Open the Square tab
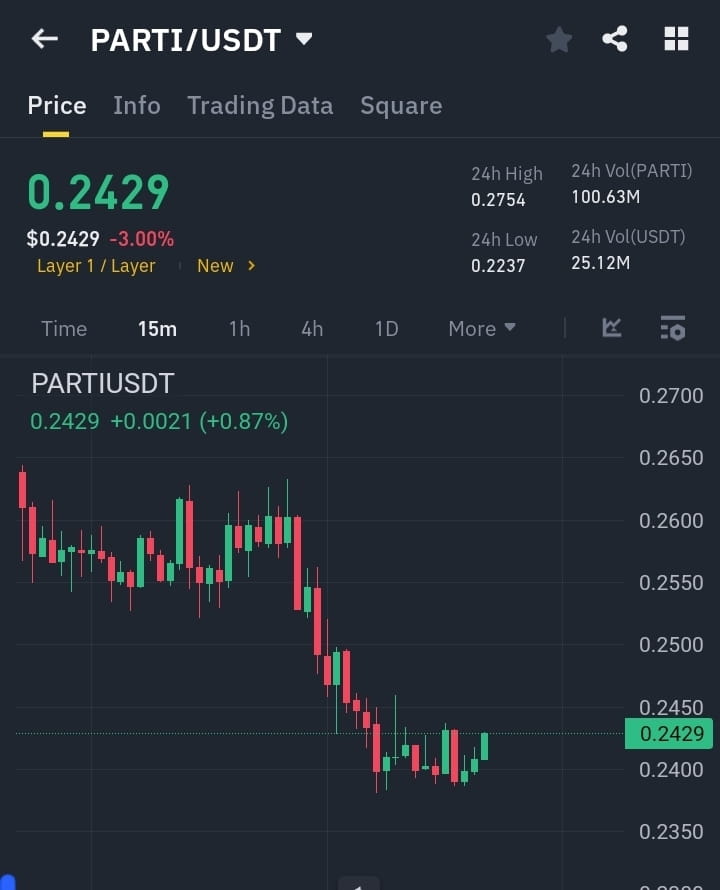The image size is (720, 890). point(401,105)
